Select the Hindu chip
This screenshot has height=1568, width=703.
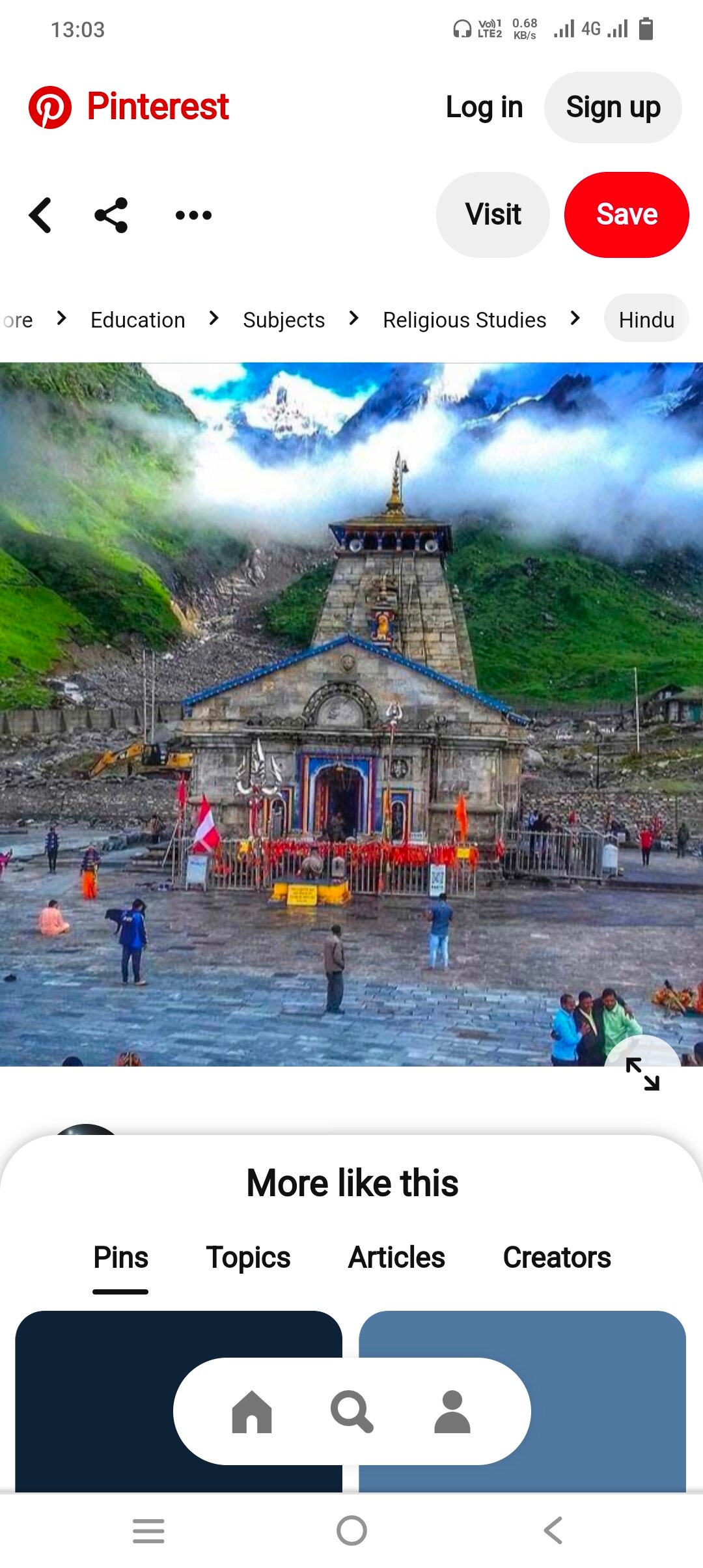(x=646, y=320)
